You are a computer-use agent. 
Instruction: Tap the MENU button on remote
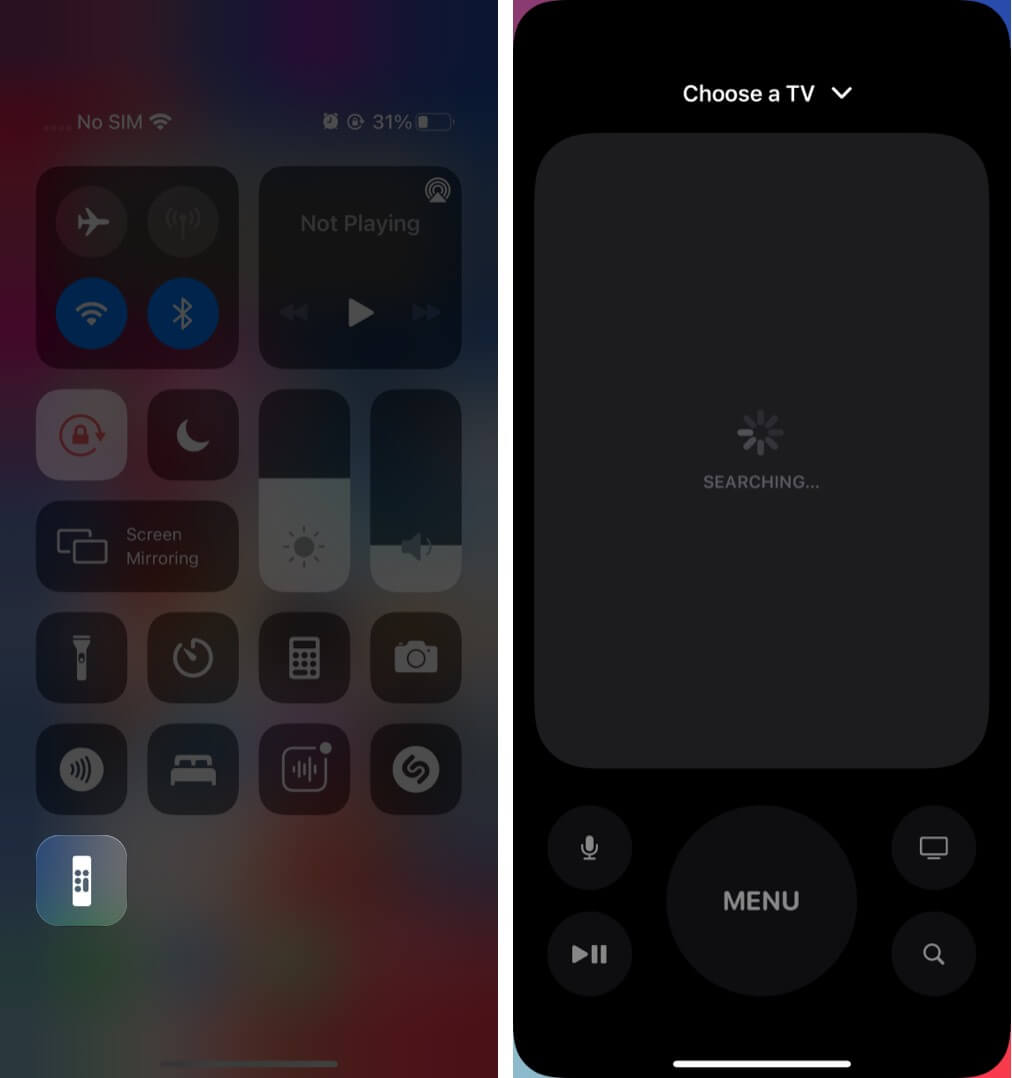pyautogui.click(x=761, y=901)
